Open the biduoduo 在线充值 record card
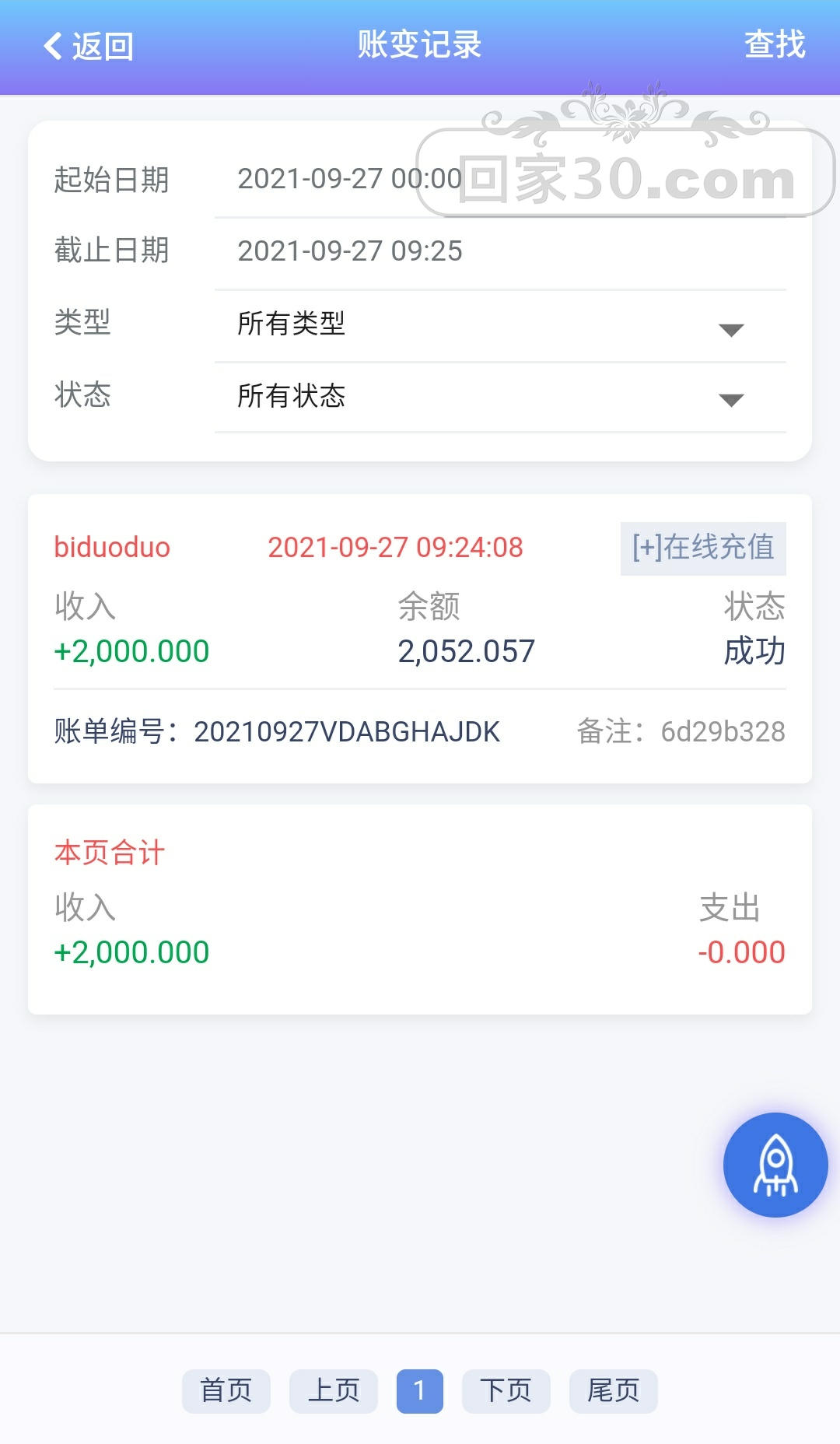This screenshot has height=1444, width=840. pyautogui.click(x=419, y=638)
